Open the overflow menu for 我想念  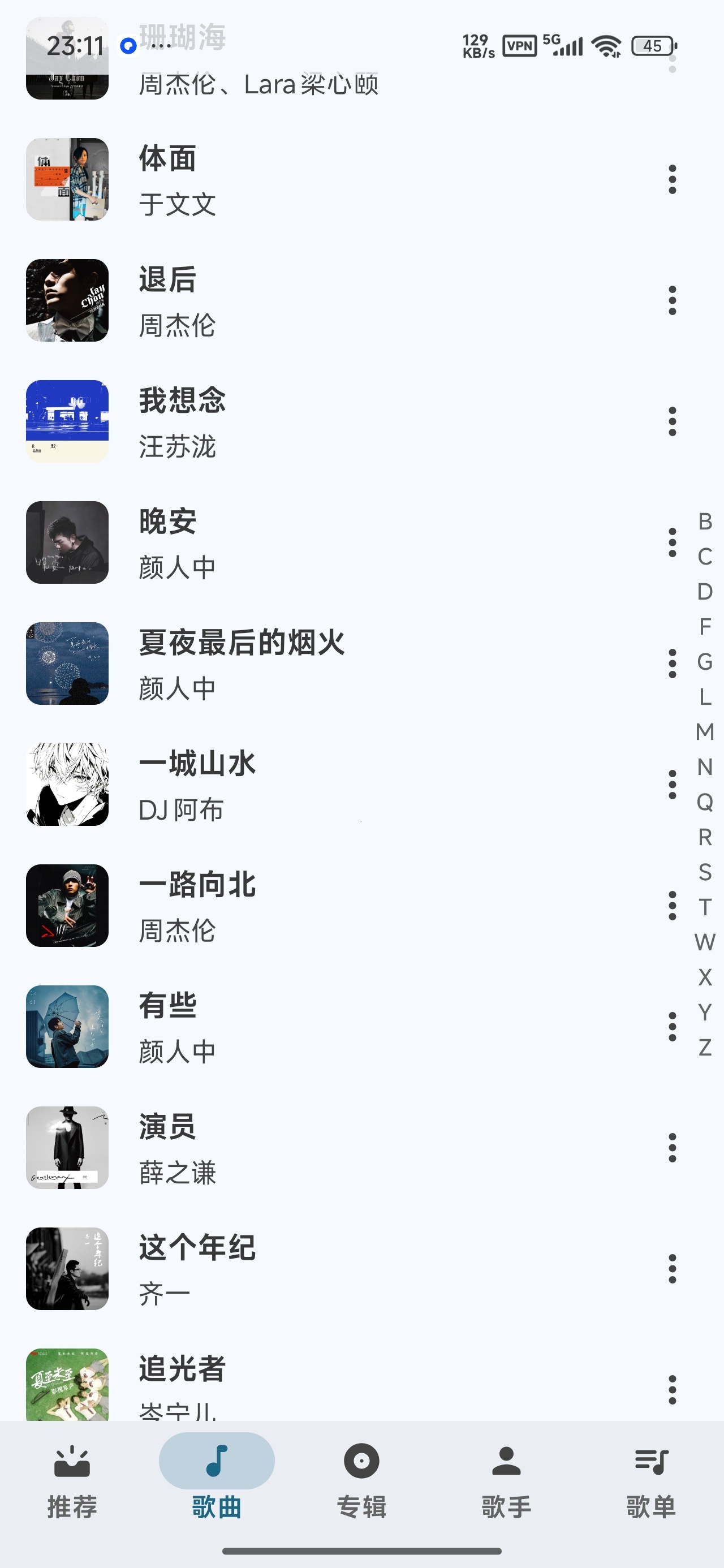[x=671, y=421]
